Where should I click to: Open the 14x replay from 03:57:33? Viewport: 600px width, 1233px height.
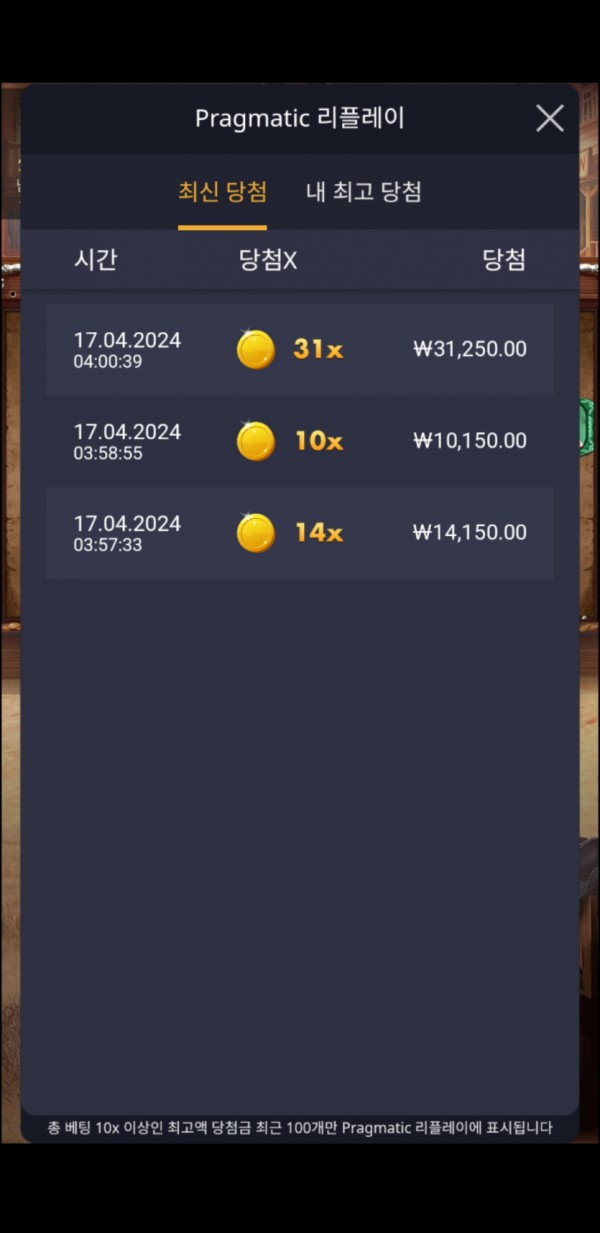point(299,533)
